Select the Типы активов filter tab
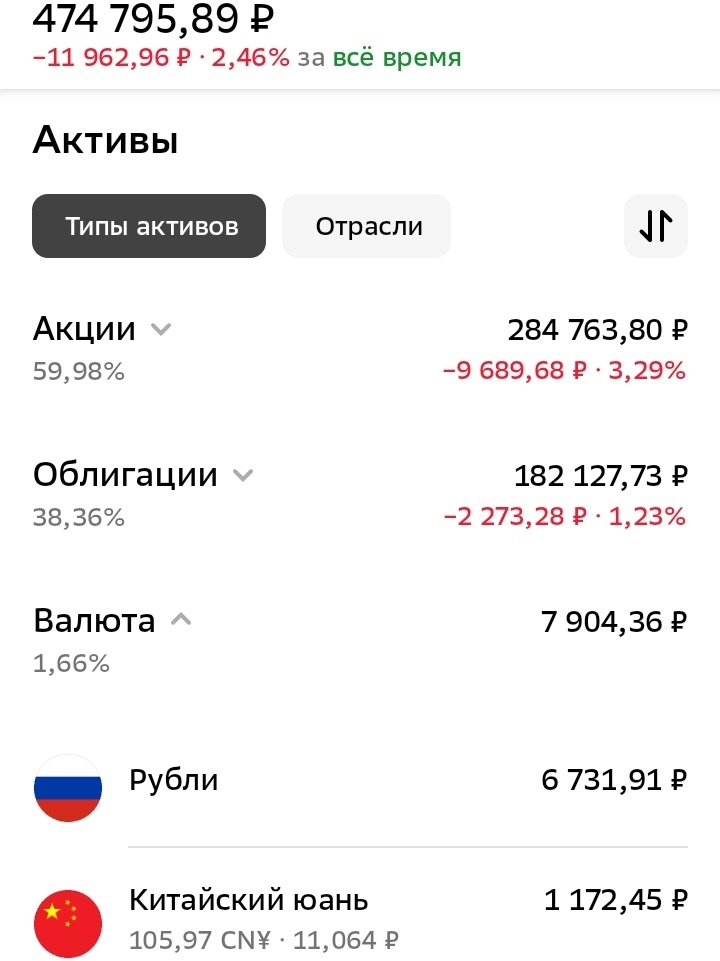Image resolution: width=720 pixels, height=961 pixels. [148, 226]
